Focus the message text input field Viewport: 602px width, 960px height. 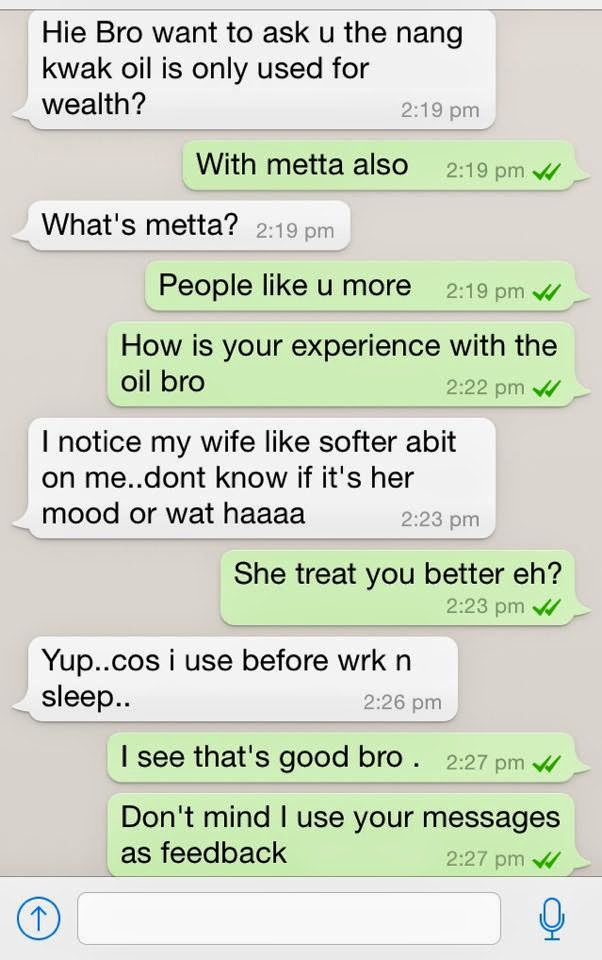pyautogui.click(x=288, y=918)
